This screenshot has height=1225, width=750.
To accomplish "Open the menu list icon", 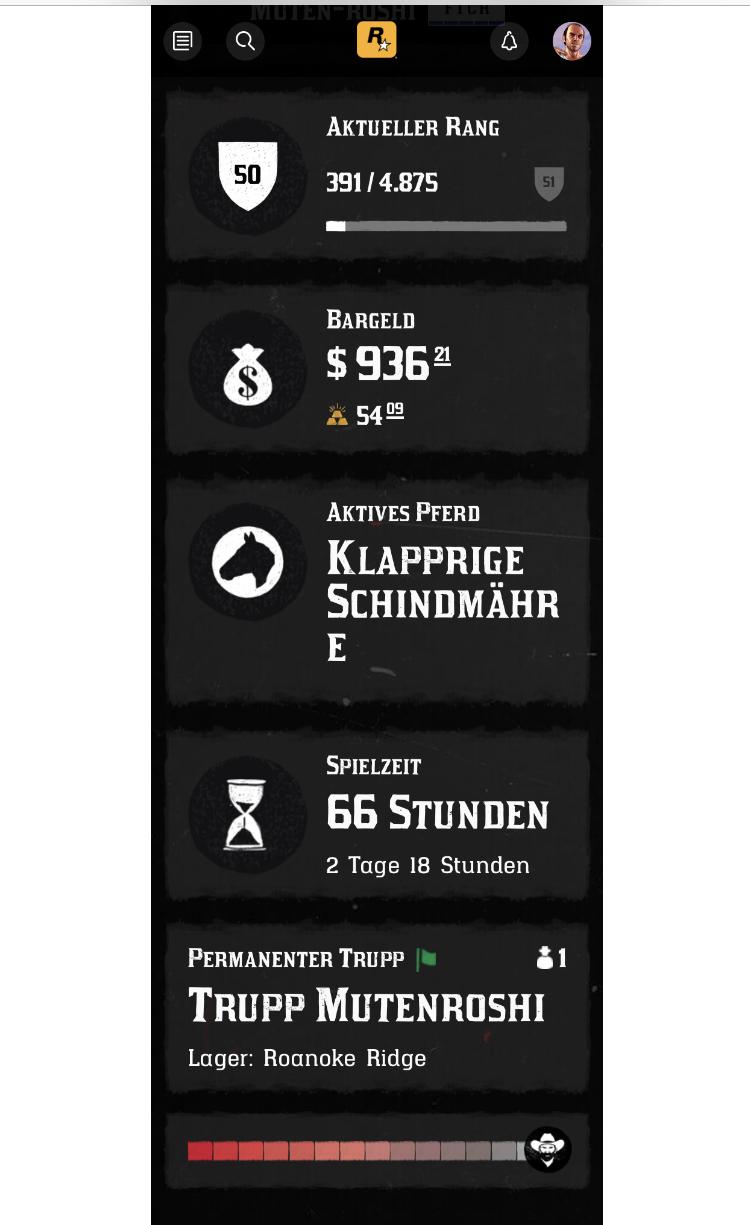I will [x=183, y=41].
